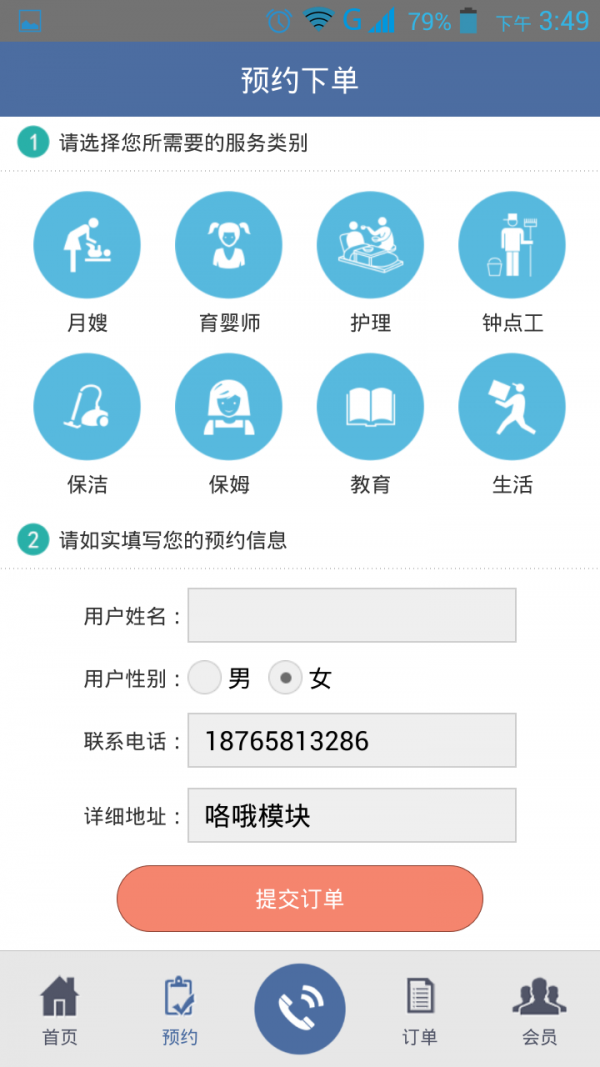Submit the order with 提交订单
Screen dimensions: 600x1067
click(300, 898)
